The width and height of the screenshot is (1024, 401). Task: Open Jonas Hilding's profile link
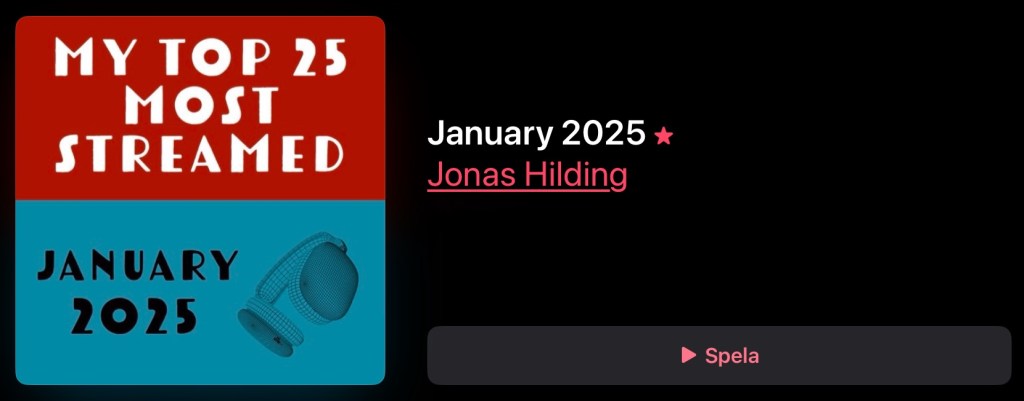(x=526, y=175)
